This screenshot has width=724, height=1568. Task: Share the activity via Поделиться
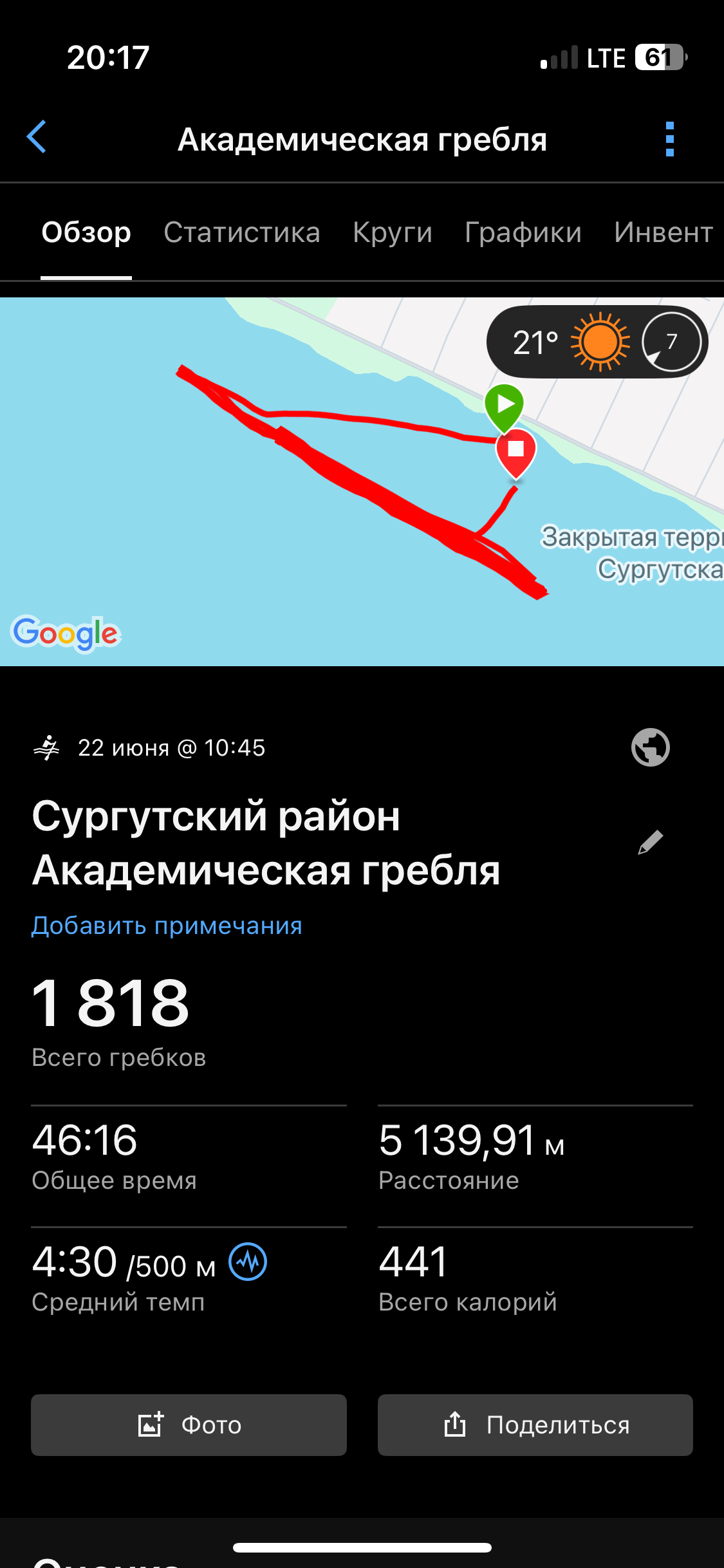pos(535,1424)
